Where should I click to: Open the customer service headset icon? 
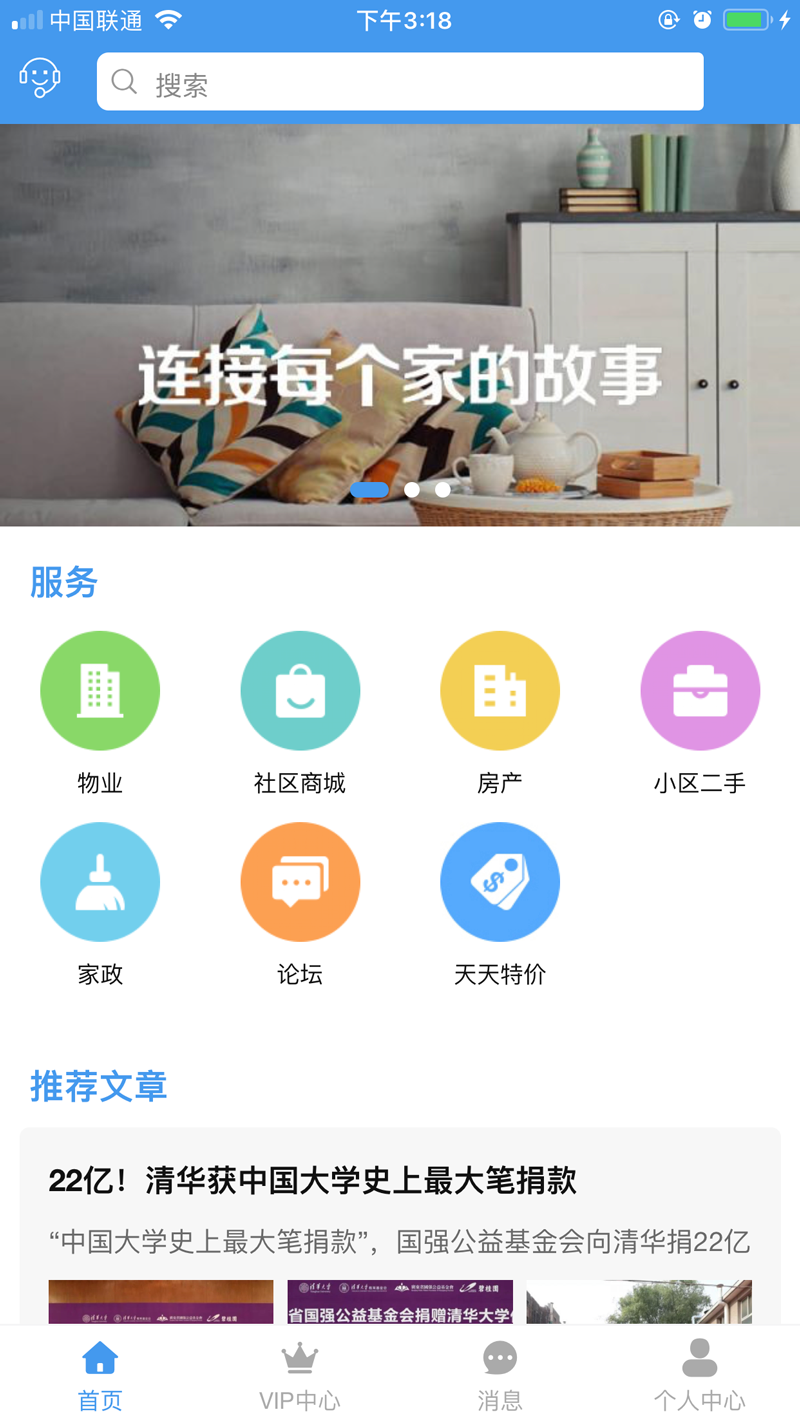pyautogui.click(x=40, y=78)
